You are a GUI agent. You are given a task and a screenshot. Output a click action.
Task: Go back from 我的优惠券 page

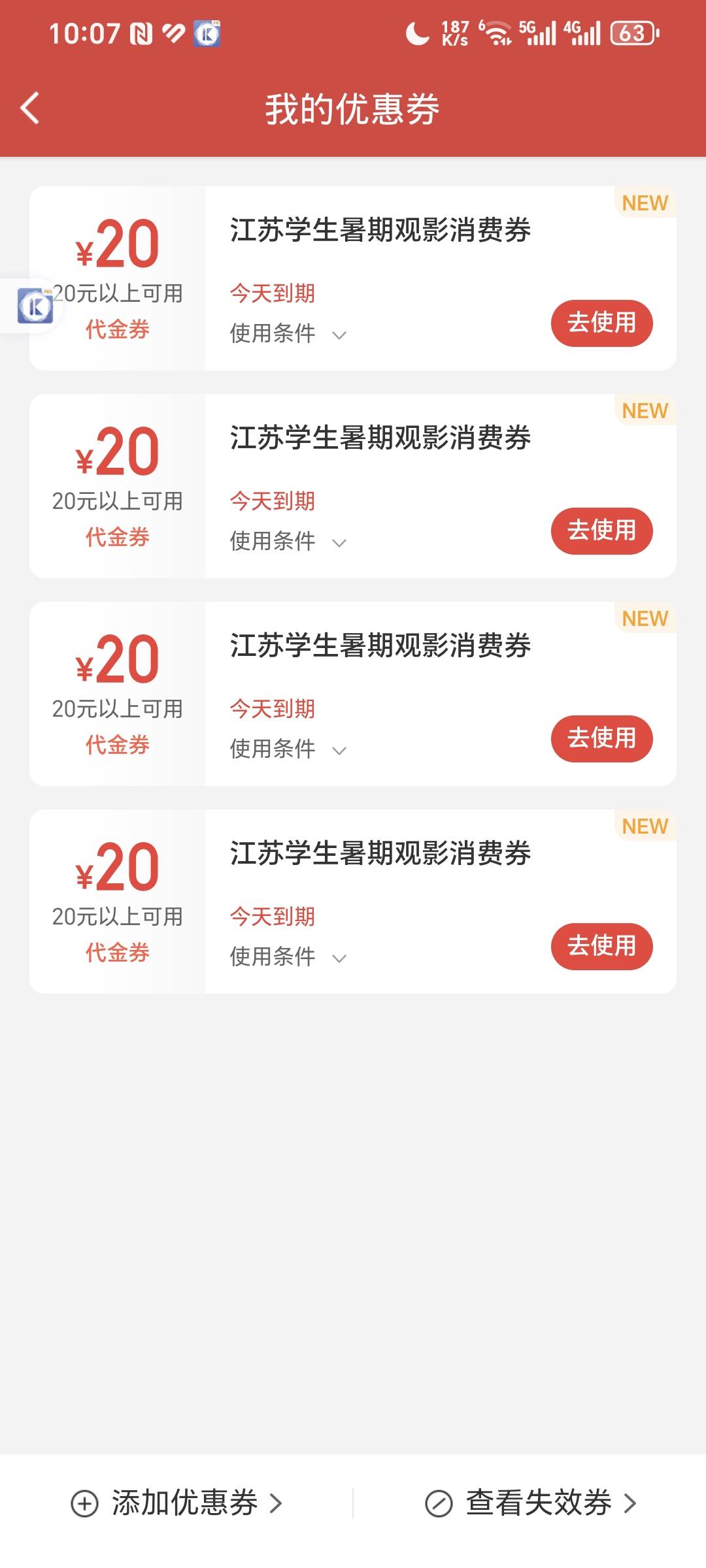coord(30,108)
